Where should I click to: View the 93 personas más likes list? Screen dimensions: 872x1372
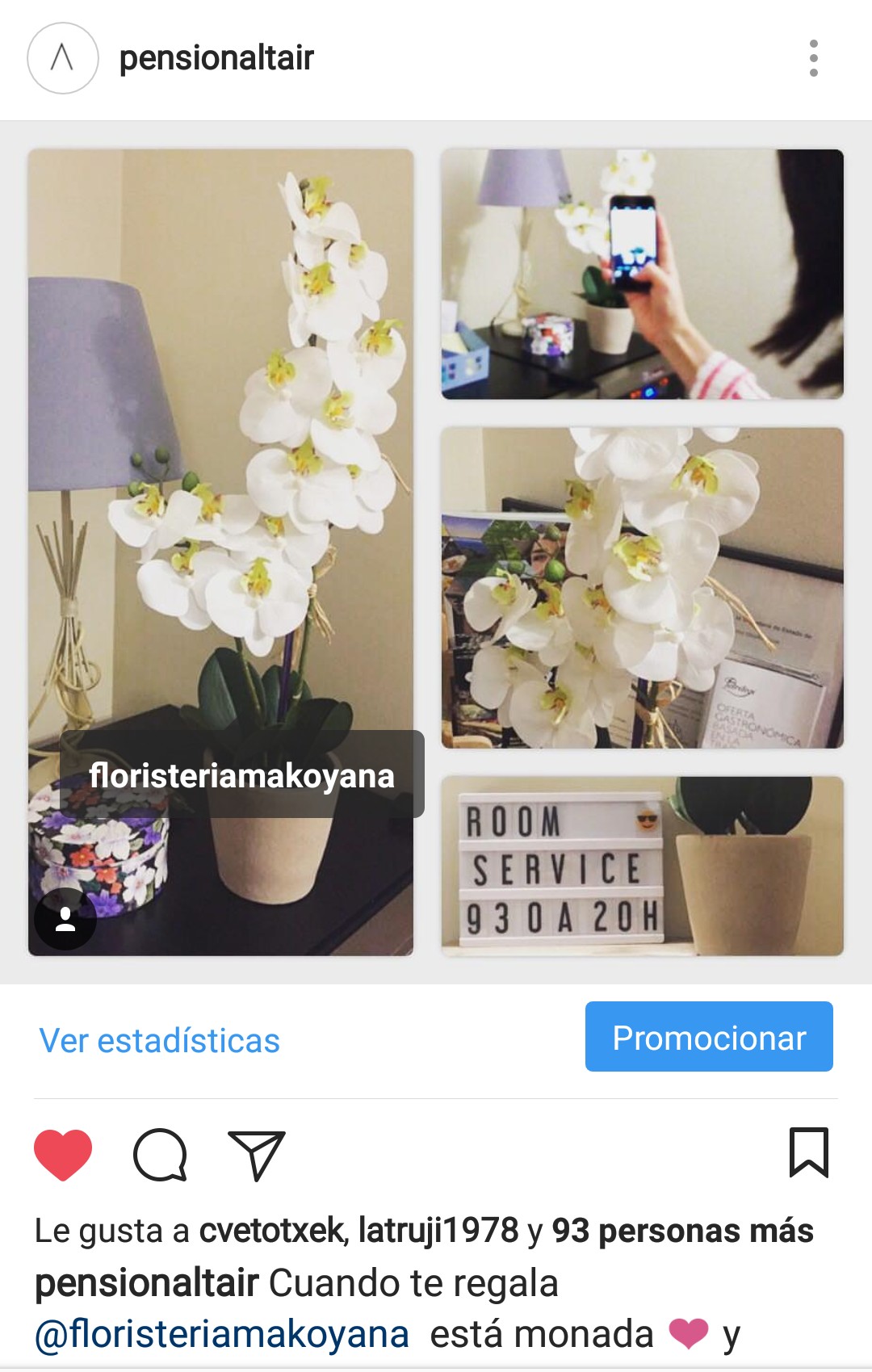tap(682, 1230)
